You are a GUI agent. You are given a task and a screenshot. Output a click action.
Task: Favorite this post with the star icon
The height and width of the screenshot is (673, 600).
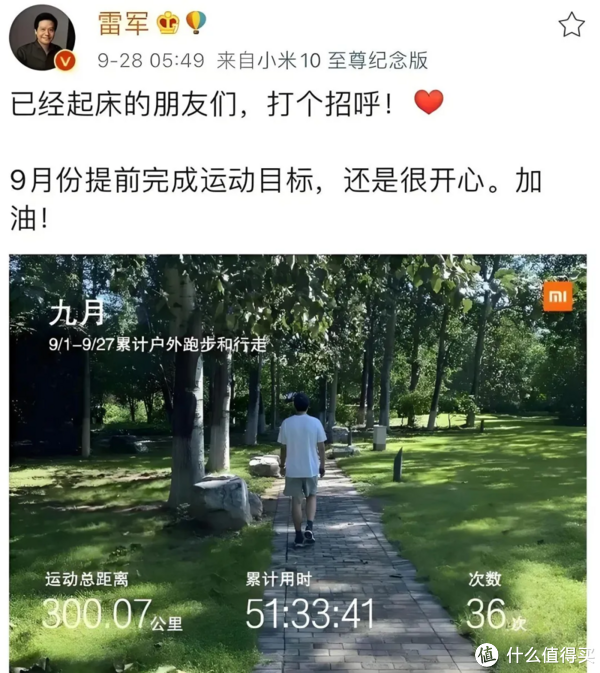point(571,25)
